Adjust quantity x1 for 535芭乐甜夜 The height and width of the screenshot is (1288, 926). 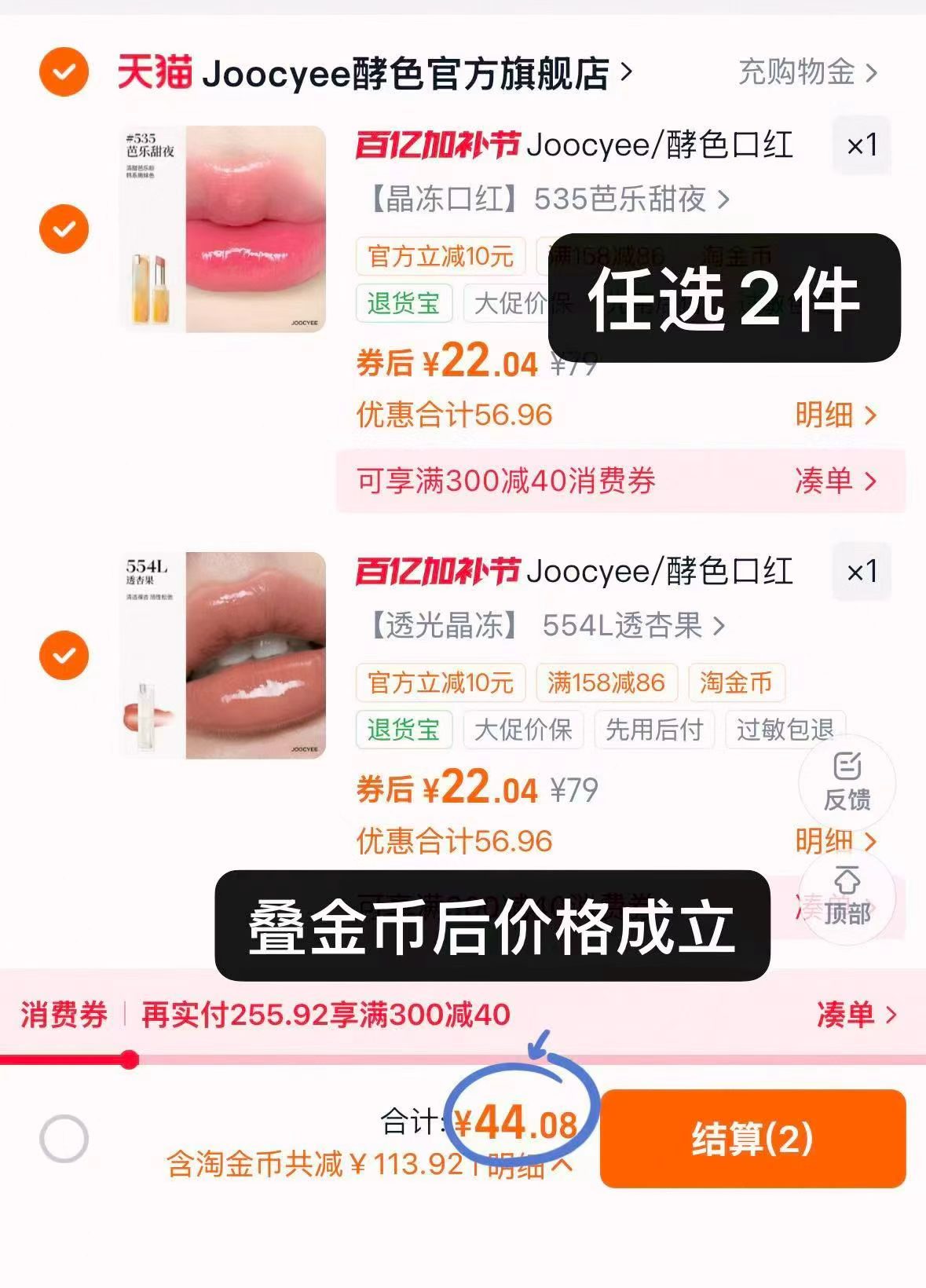[861, 146]
